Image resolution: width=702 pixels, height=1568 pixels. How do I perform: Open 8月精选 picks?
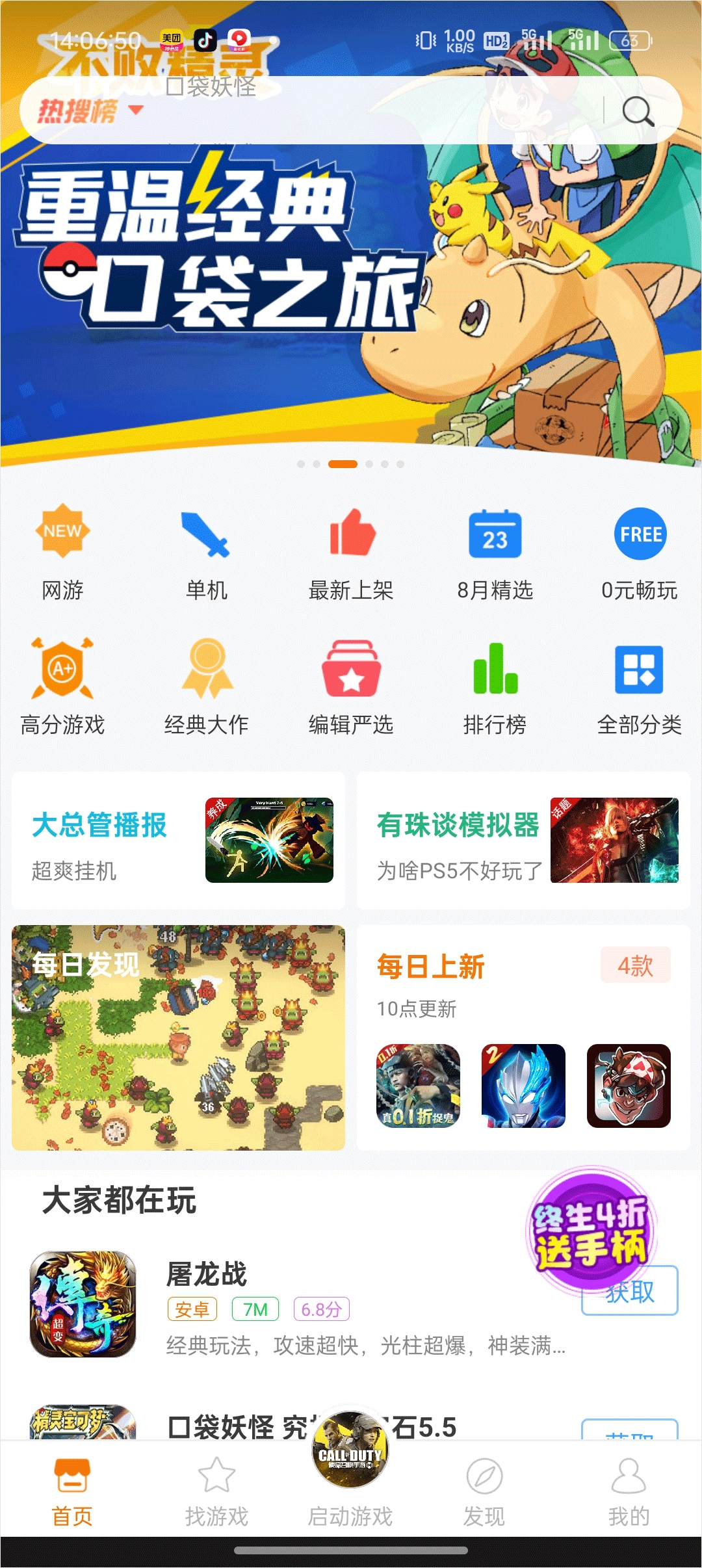[495, 553]
